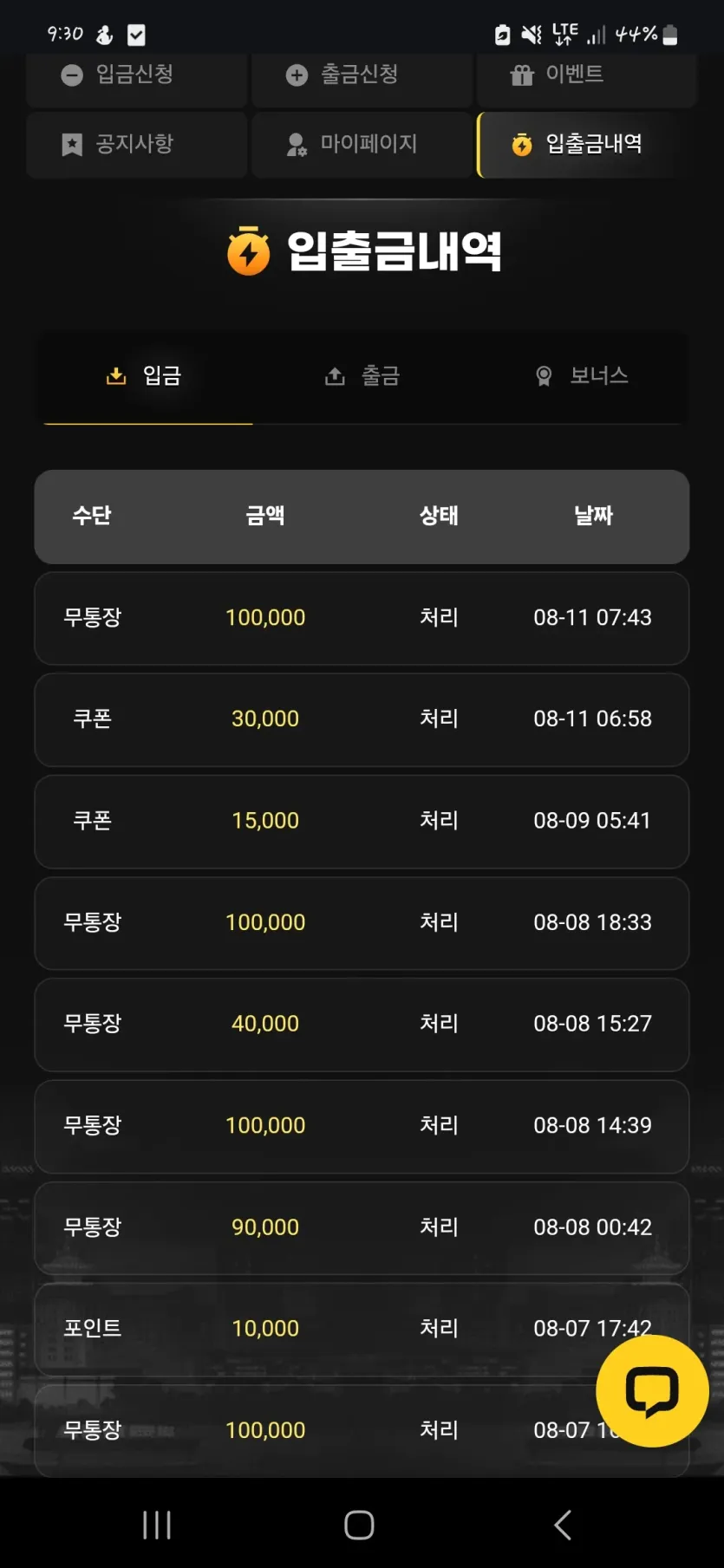Select the 입출금내역 menu button

click(x=585, y=144)
